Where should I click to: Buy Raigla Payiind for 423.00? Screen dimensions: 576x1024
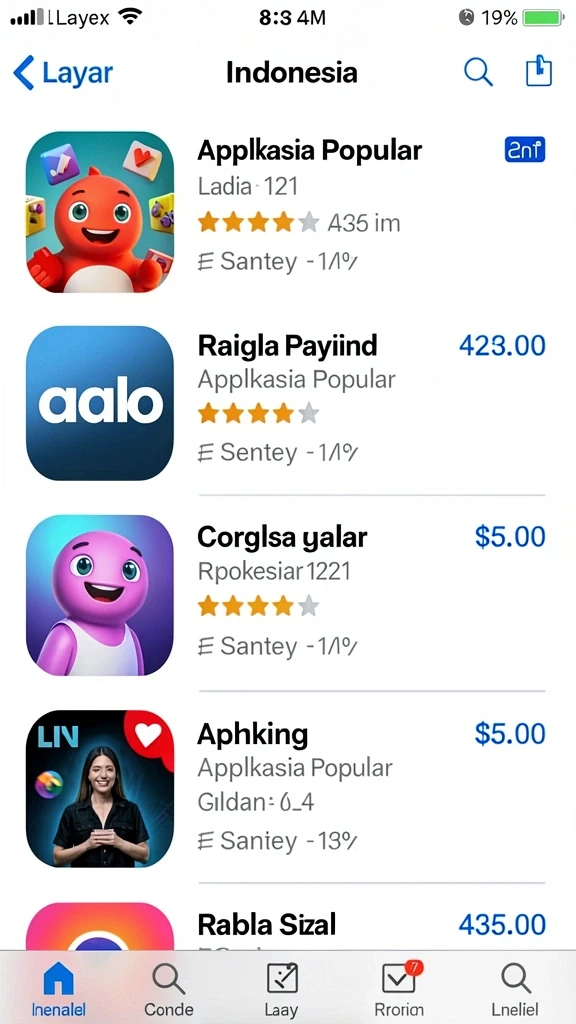[502, 345]
